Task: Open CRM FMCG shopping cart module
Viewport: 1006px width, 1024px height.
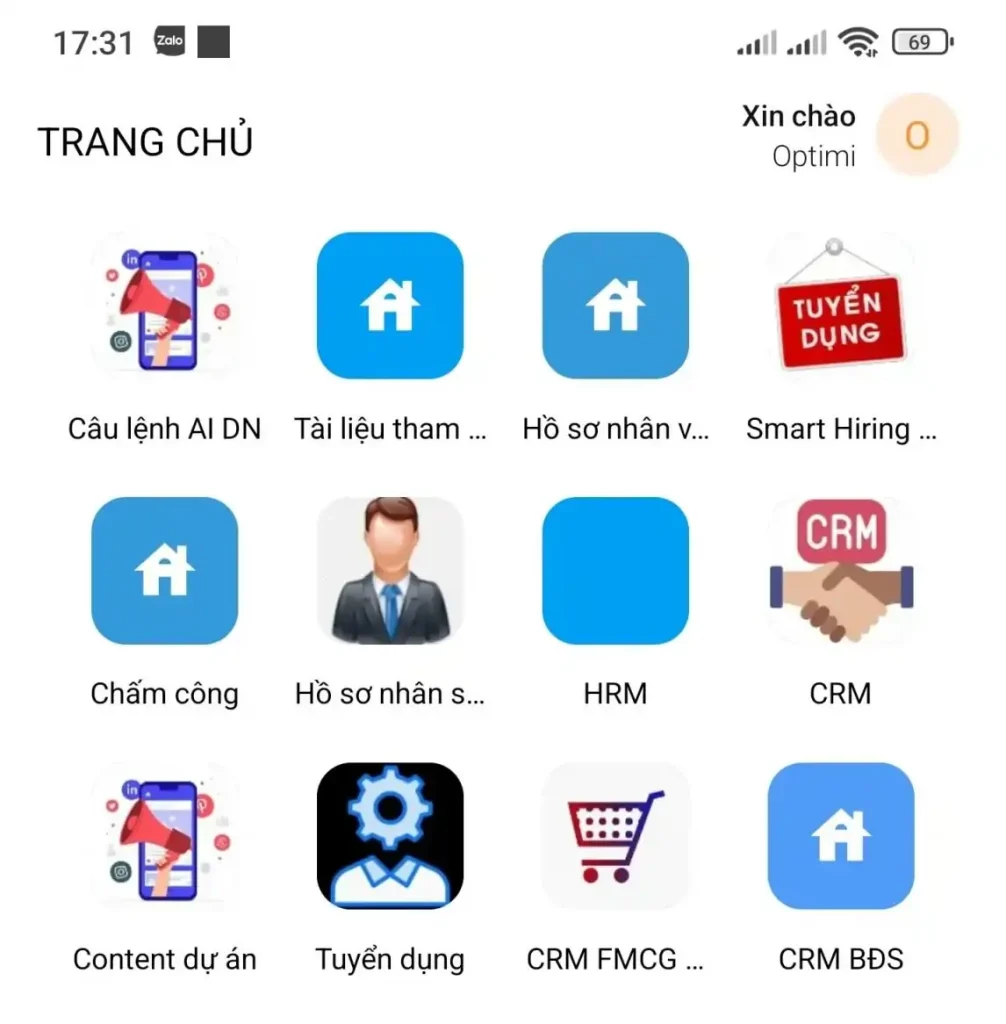Action: [615, 836]
